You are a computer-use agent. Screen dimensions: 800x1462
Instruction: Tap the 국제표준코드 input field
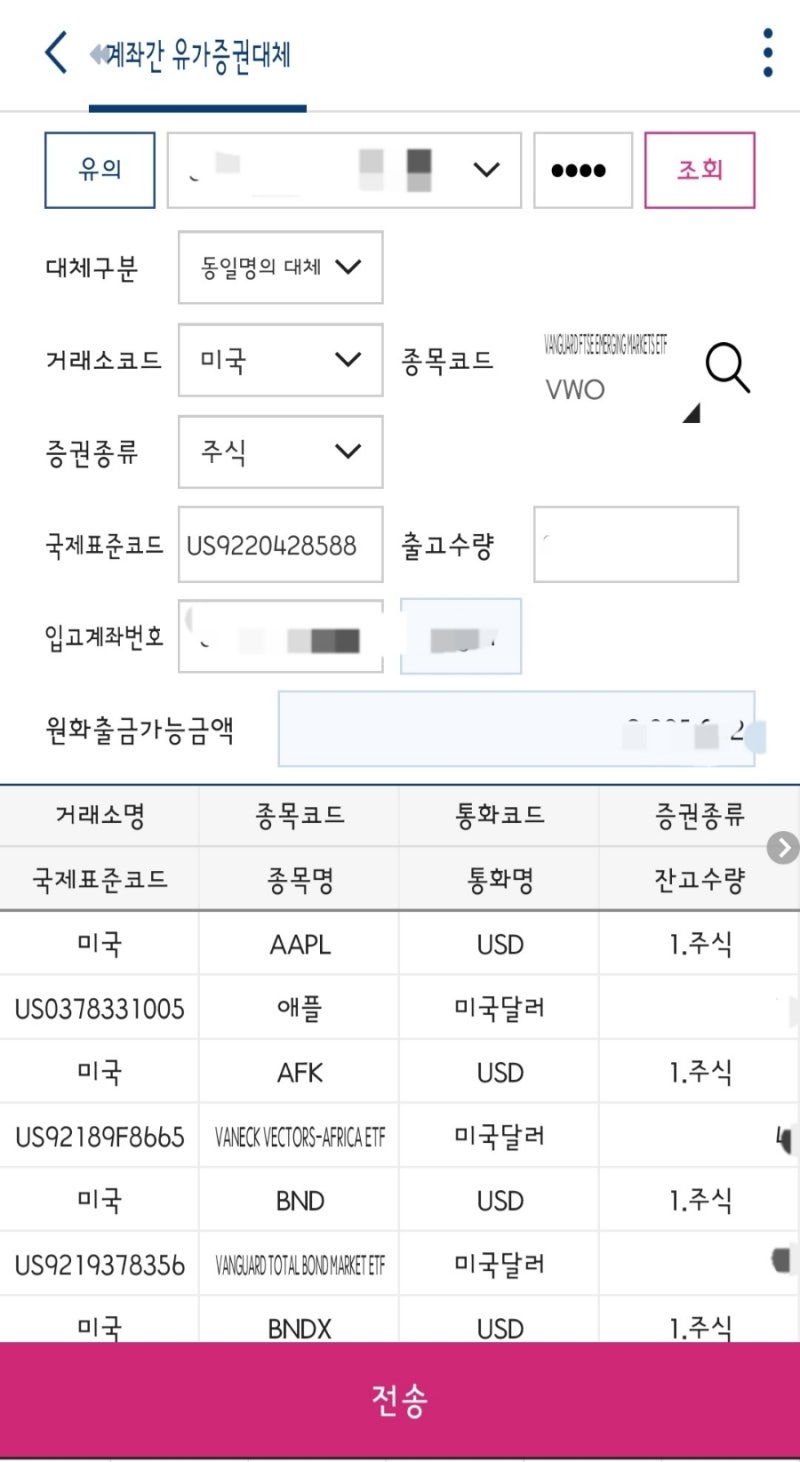280,545
